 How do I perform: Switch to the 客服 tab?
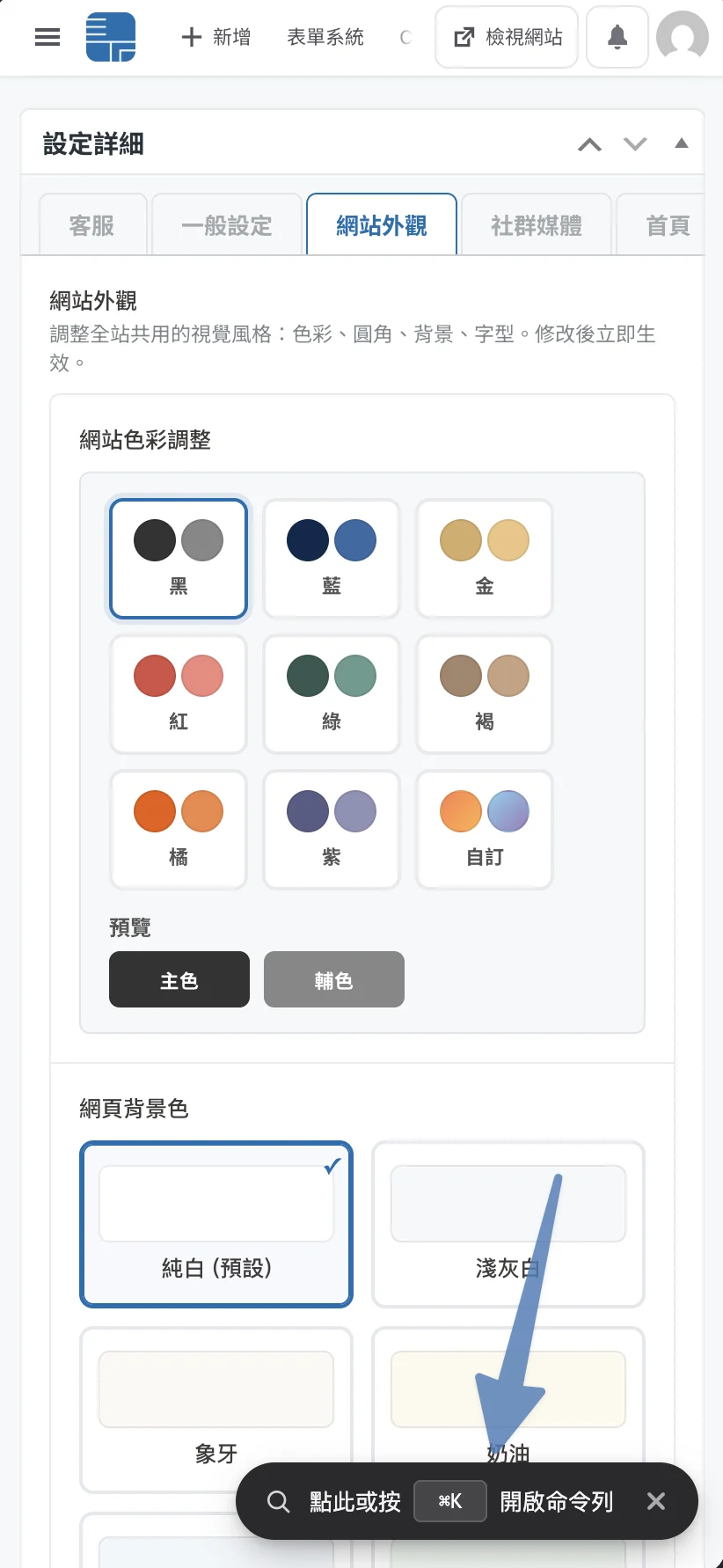(92, 226)
